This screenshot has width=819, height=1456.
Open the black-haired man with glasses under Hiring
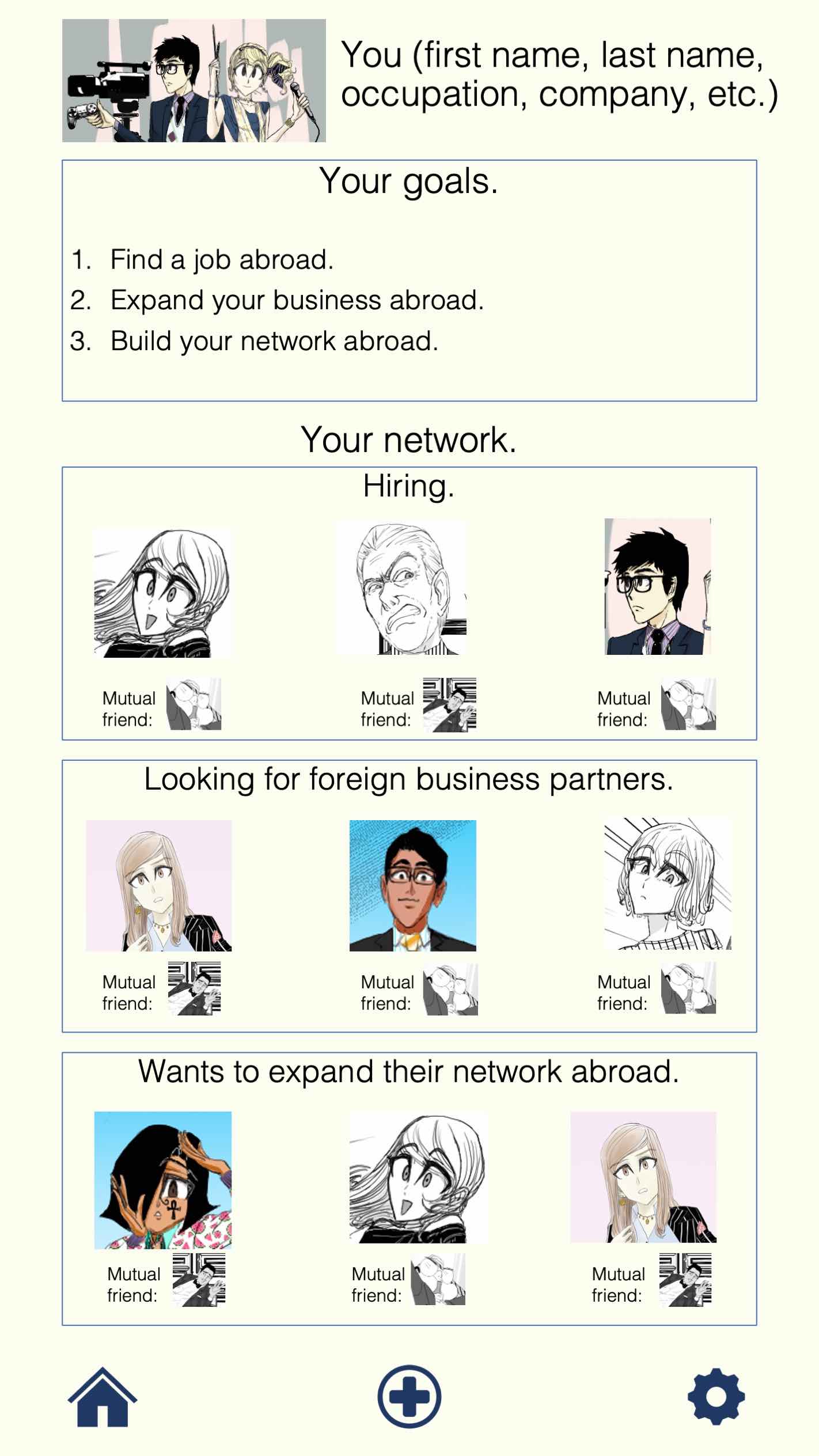click(657, 586)
